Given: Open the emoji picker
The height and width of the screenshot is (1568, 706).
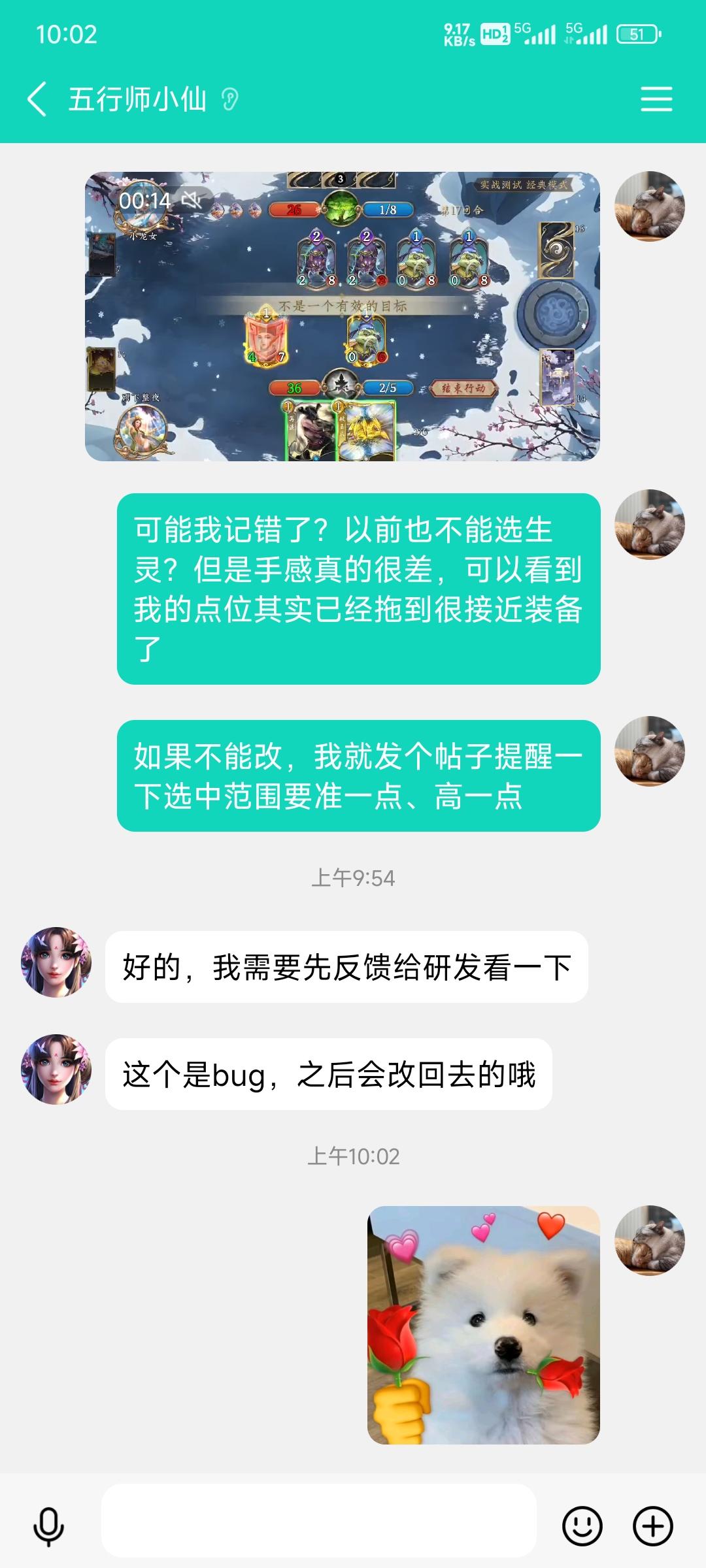Looking at the screenshot, I should 582,1526.
